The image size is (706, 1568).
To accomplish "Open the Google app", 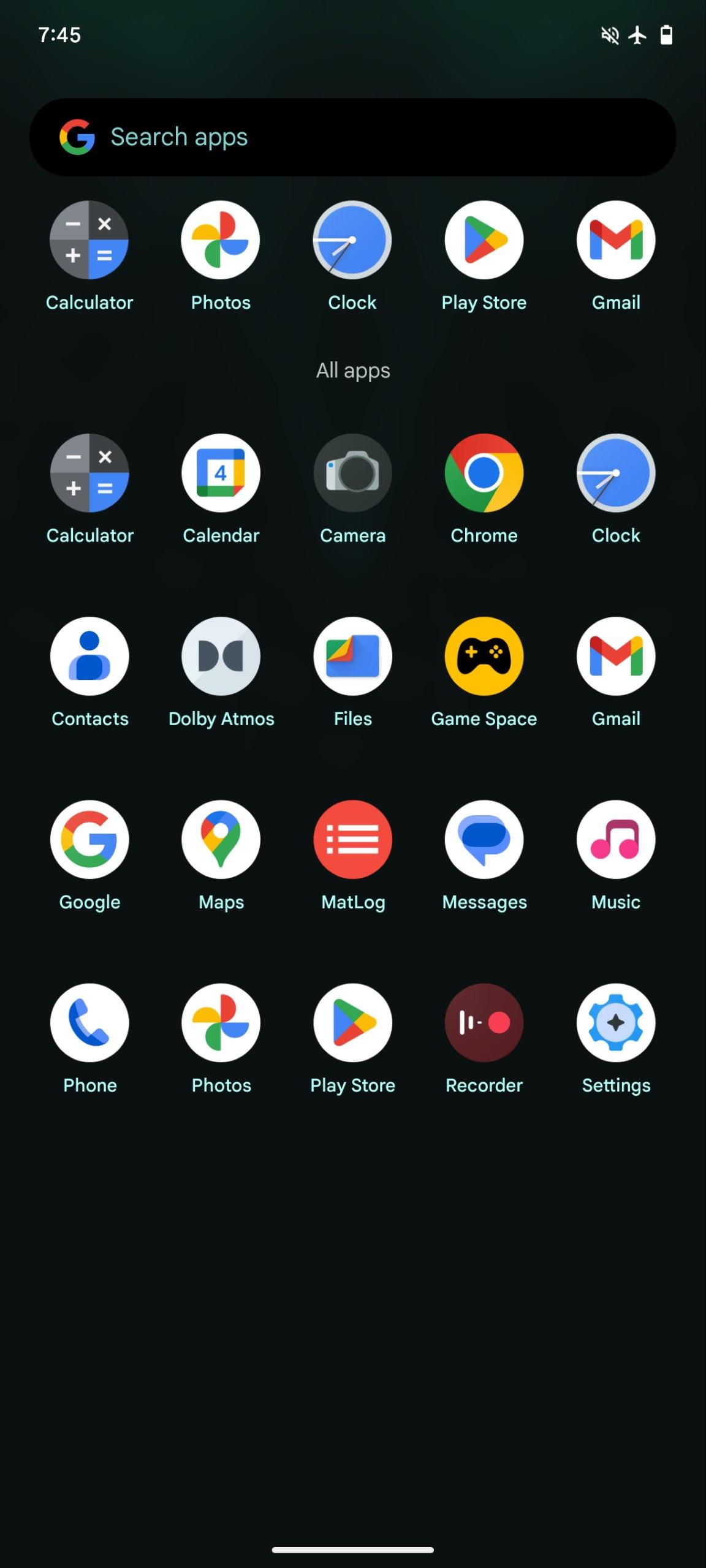I will (89, 839).
